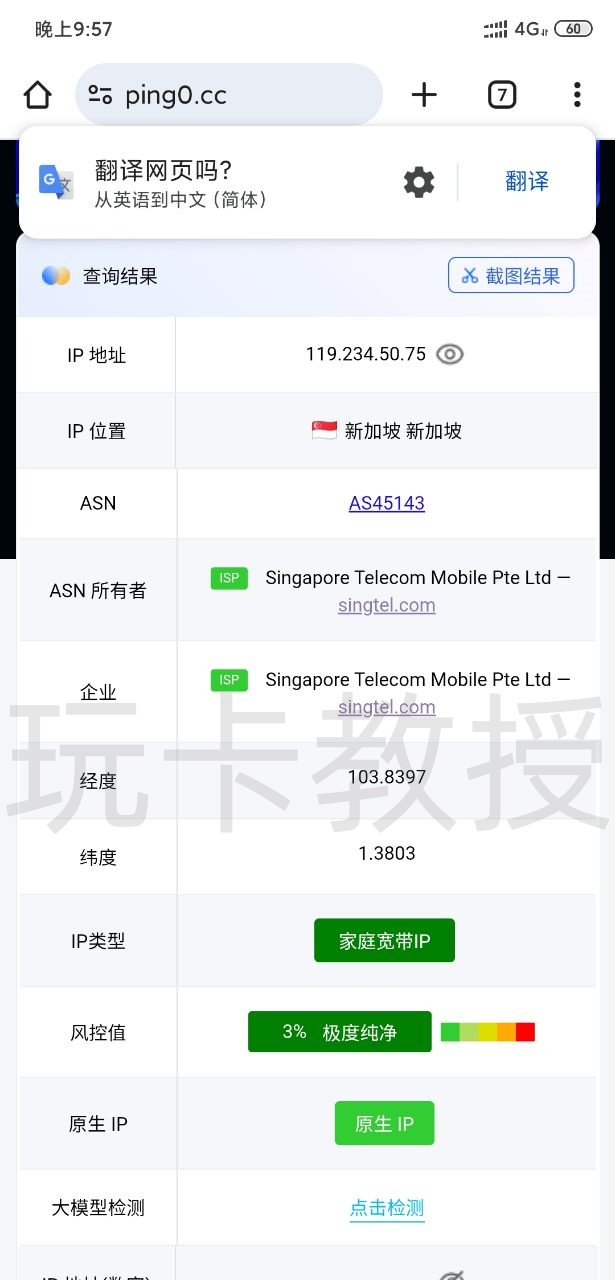Translate the page with 翻译 button
This screenshot has width=615, height=1280.
pos(526,182)
